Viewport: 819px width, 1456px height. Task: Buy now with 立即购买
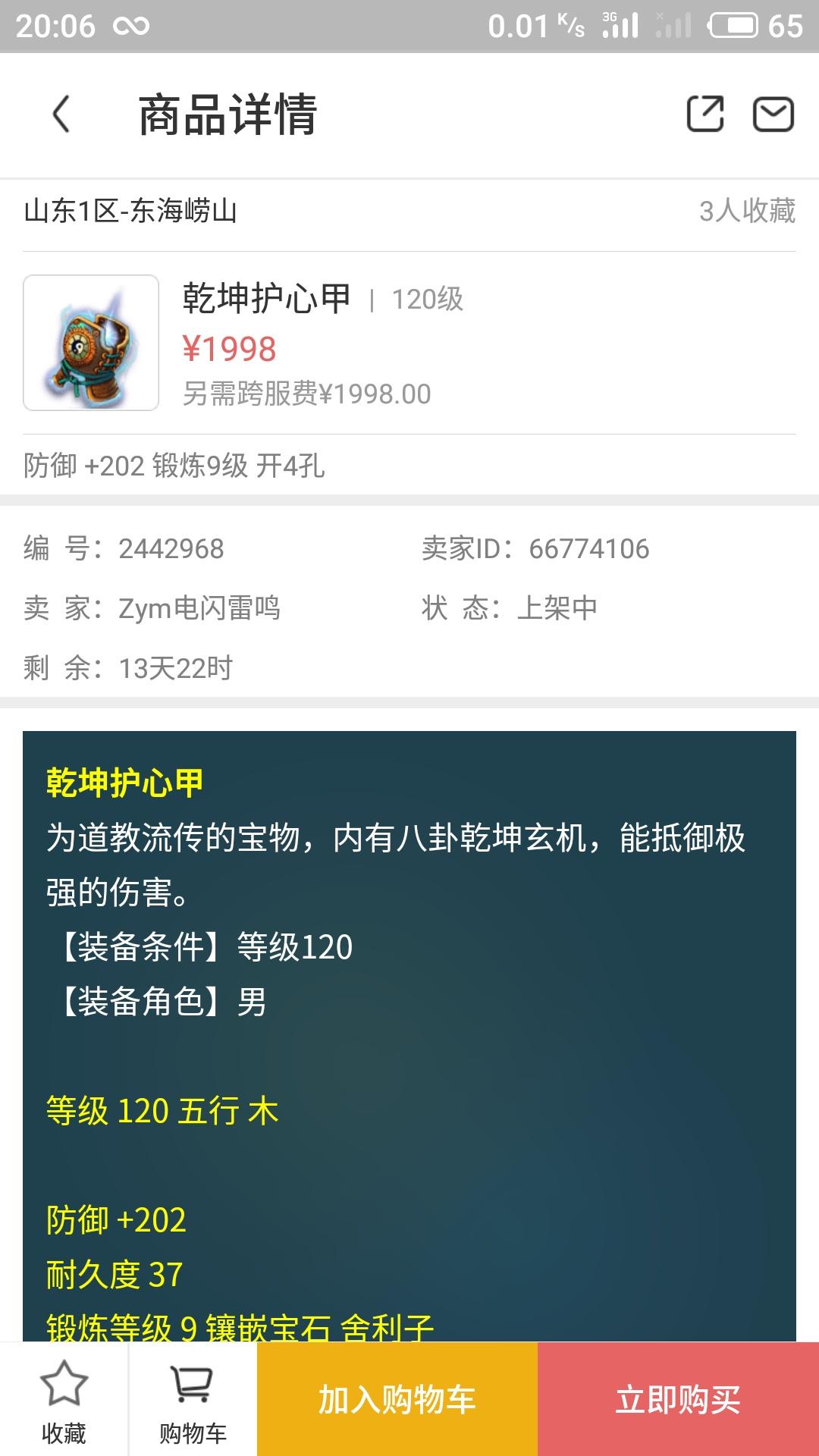point(678,1400)
